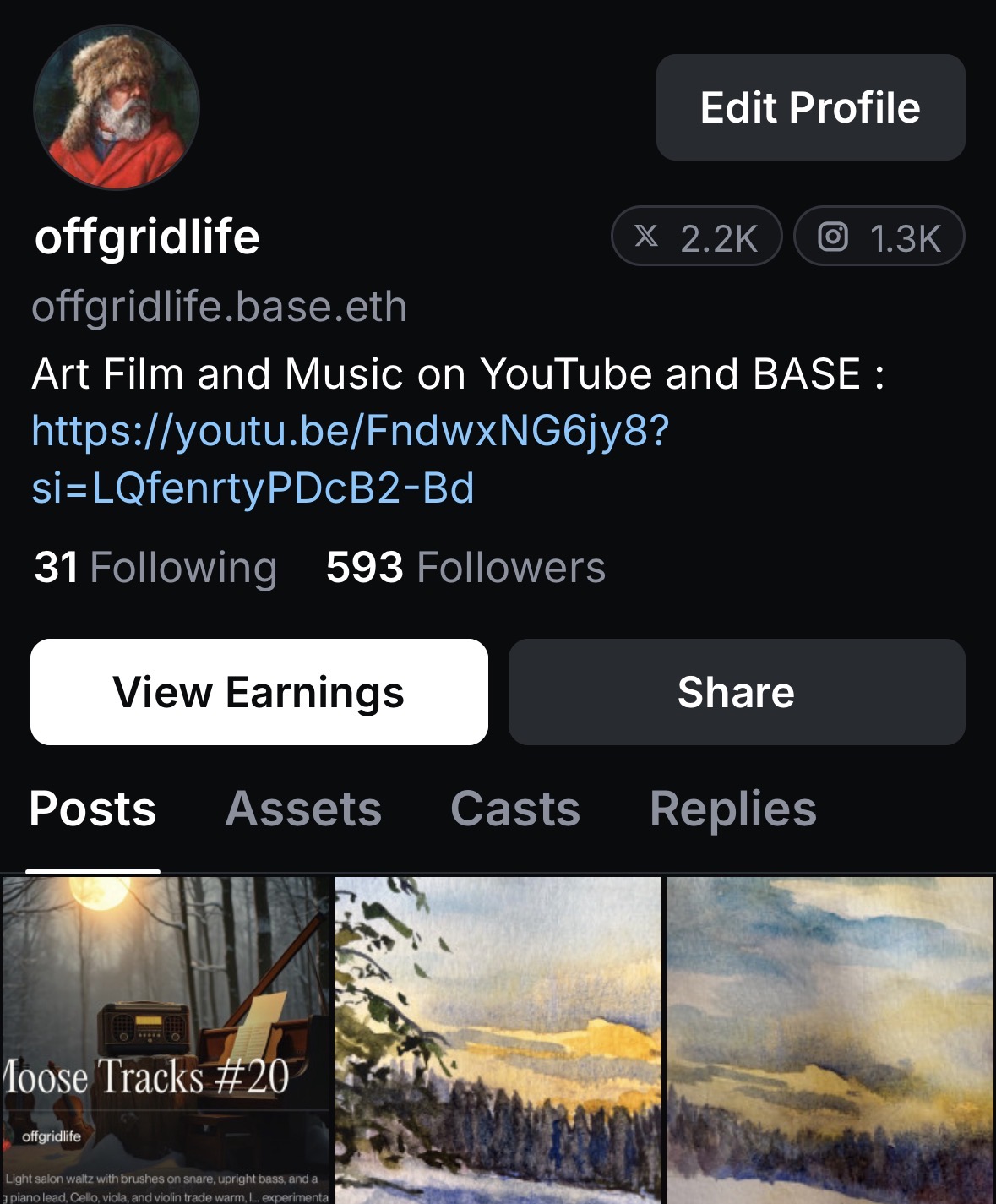This screenshot has width=996, height=1204.
Task: View the 31 Following list
Action: coord(155,567)
